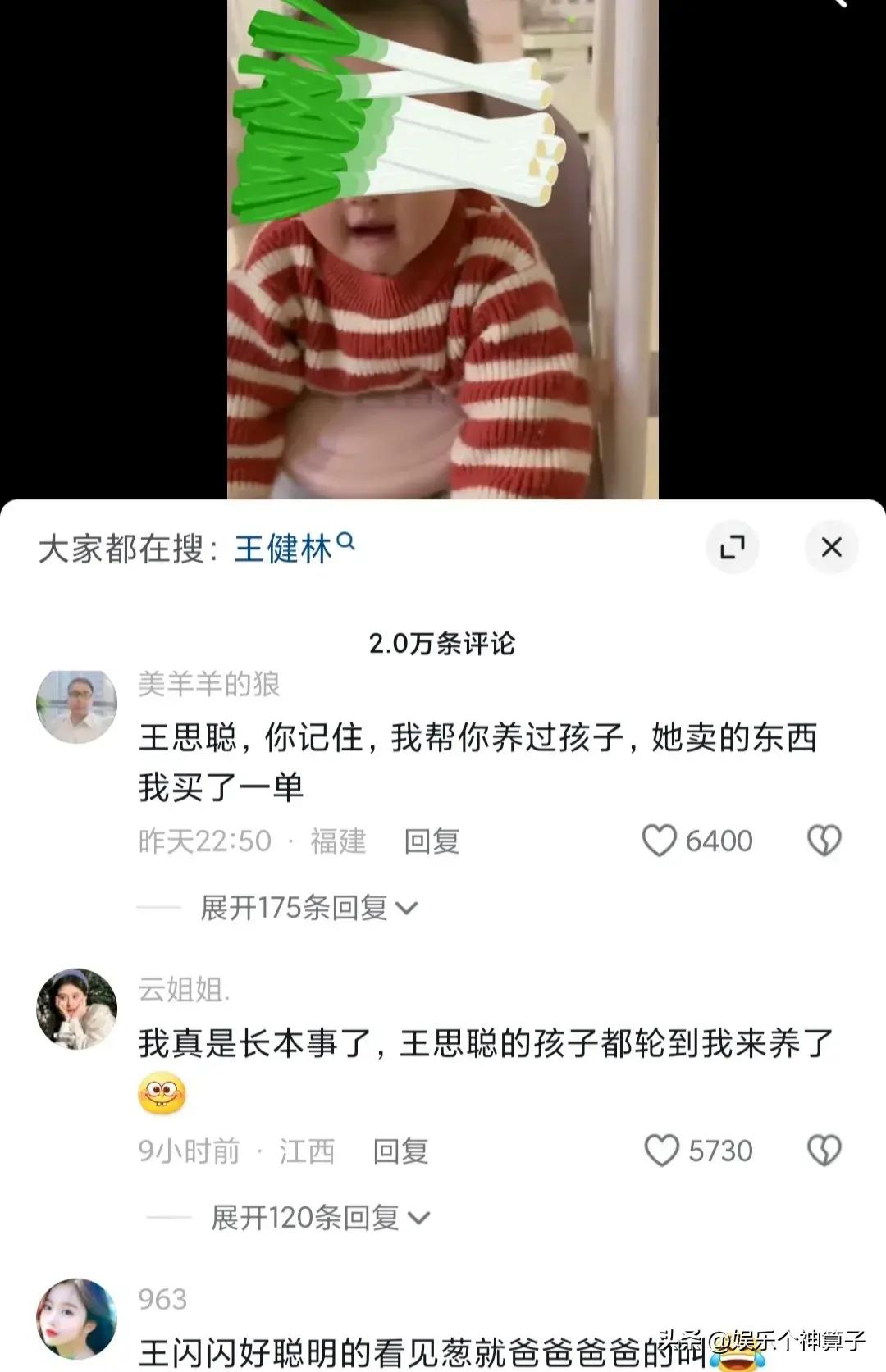Expand the 175 replies
Screen dimensions: 886x1372
point(308,908)
